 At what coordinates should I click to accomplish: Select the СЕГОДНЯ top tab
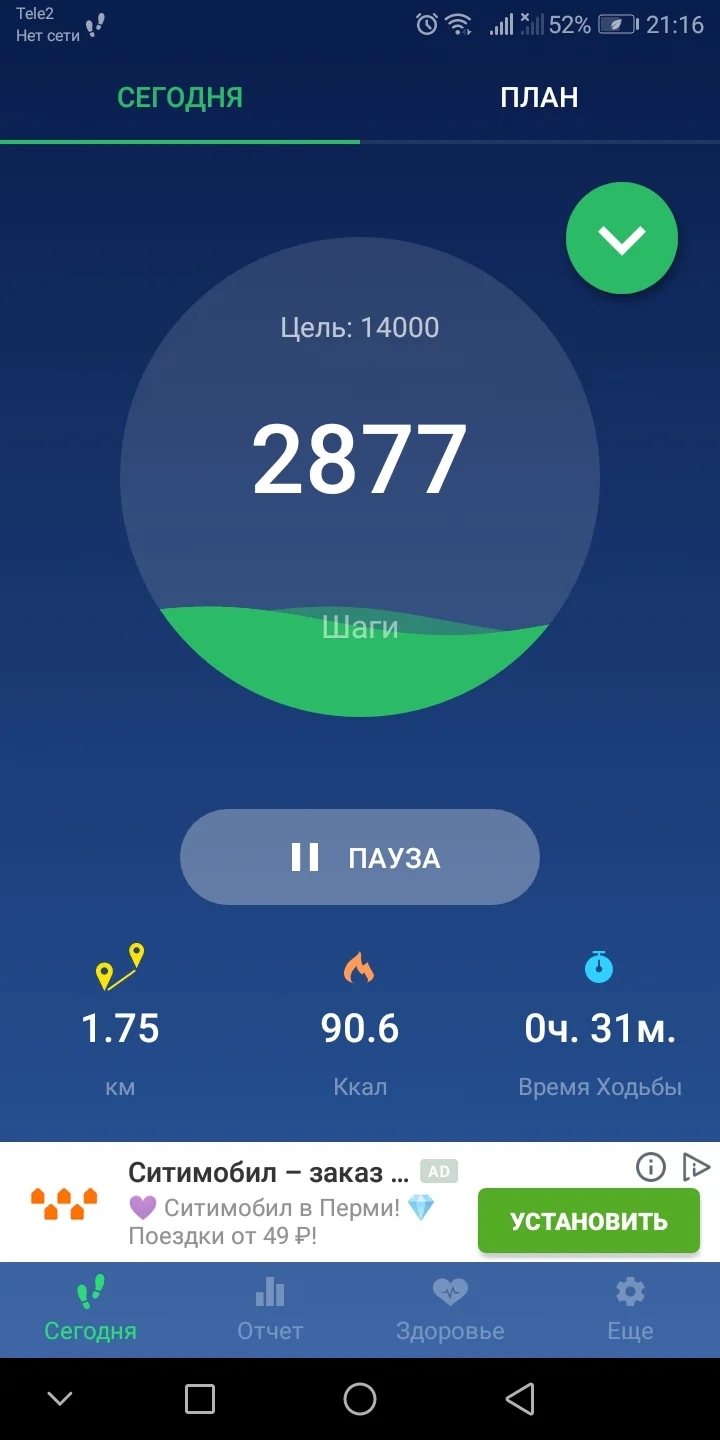[180, 98]
